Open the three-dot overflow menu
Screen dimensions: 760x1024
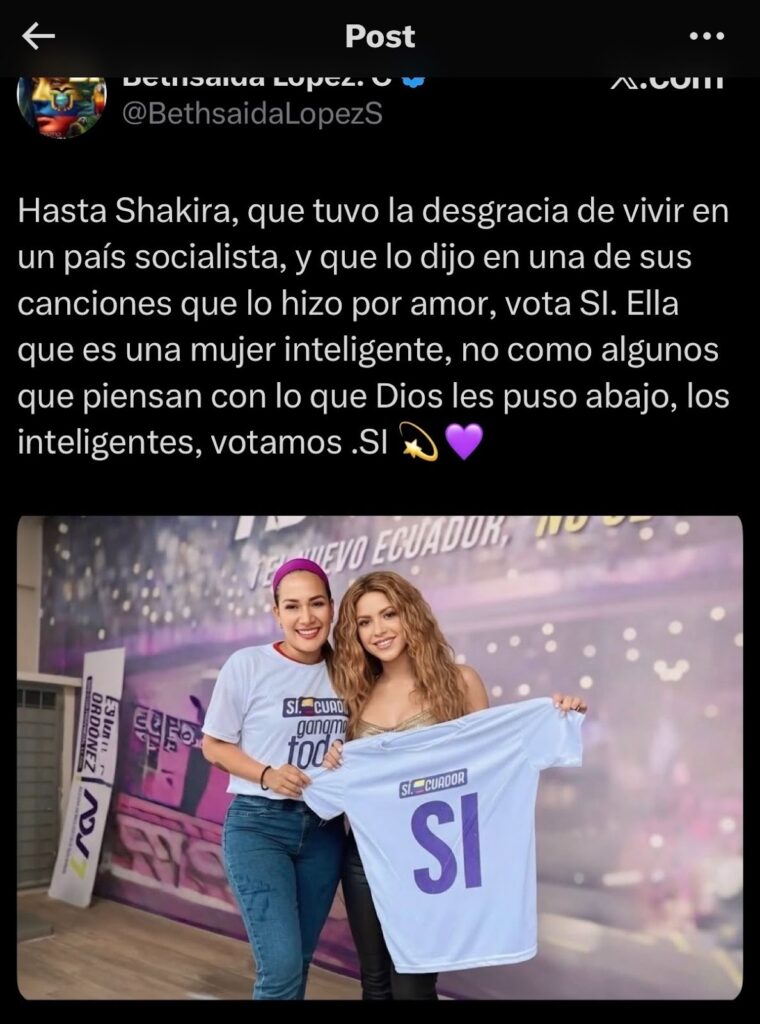(707, 37)
